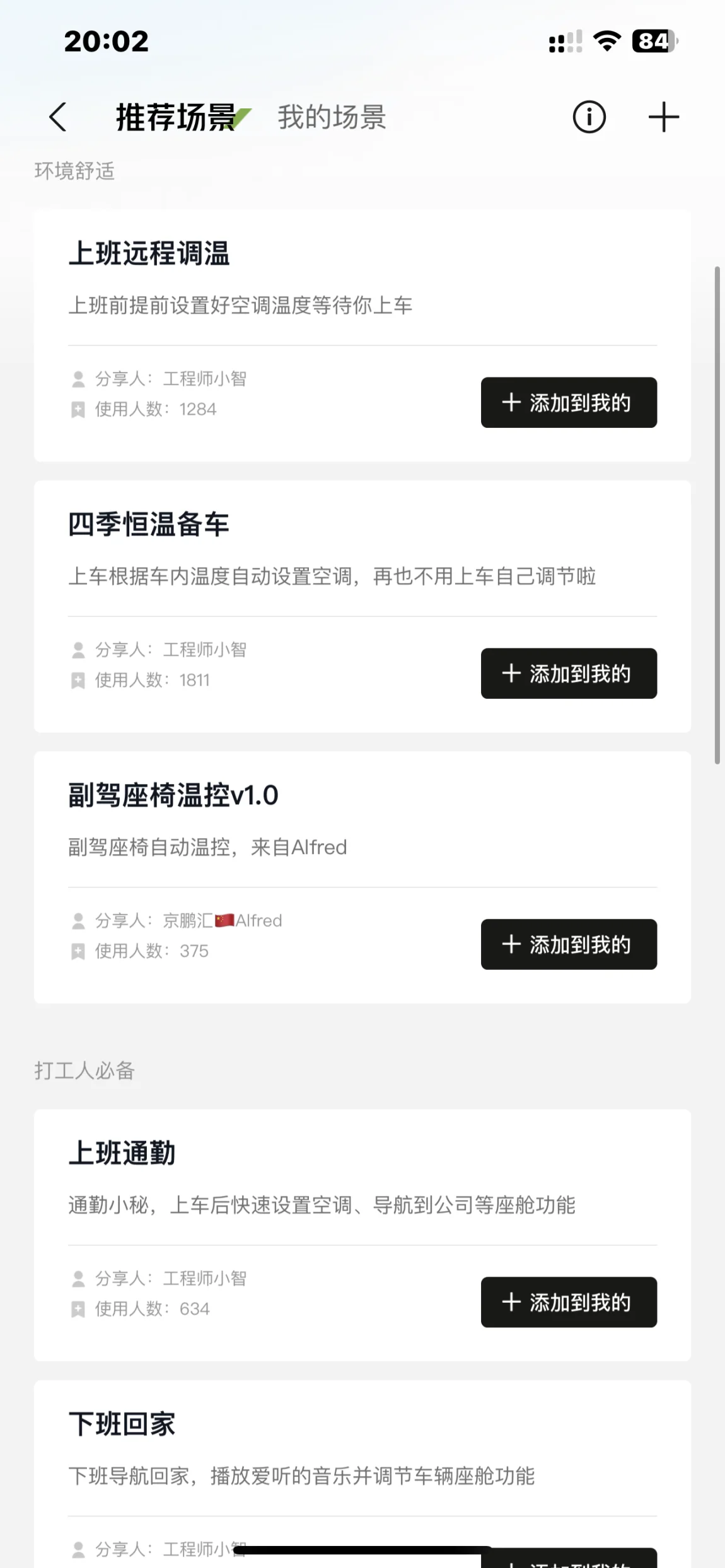Open the 上班通勤 scene card
The image size is (725, 1568).
(x=362, y=1235)
